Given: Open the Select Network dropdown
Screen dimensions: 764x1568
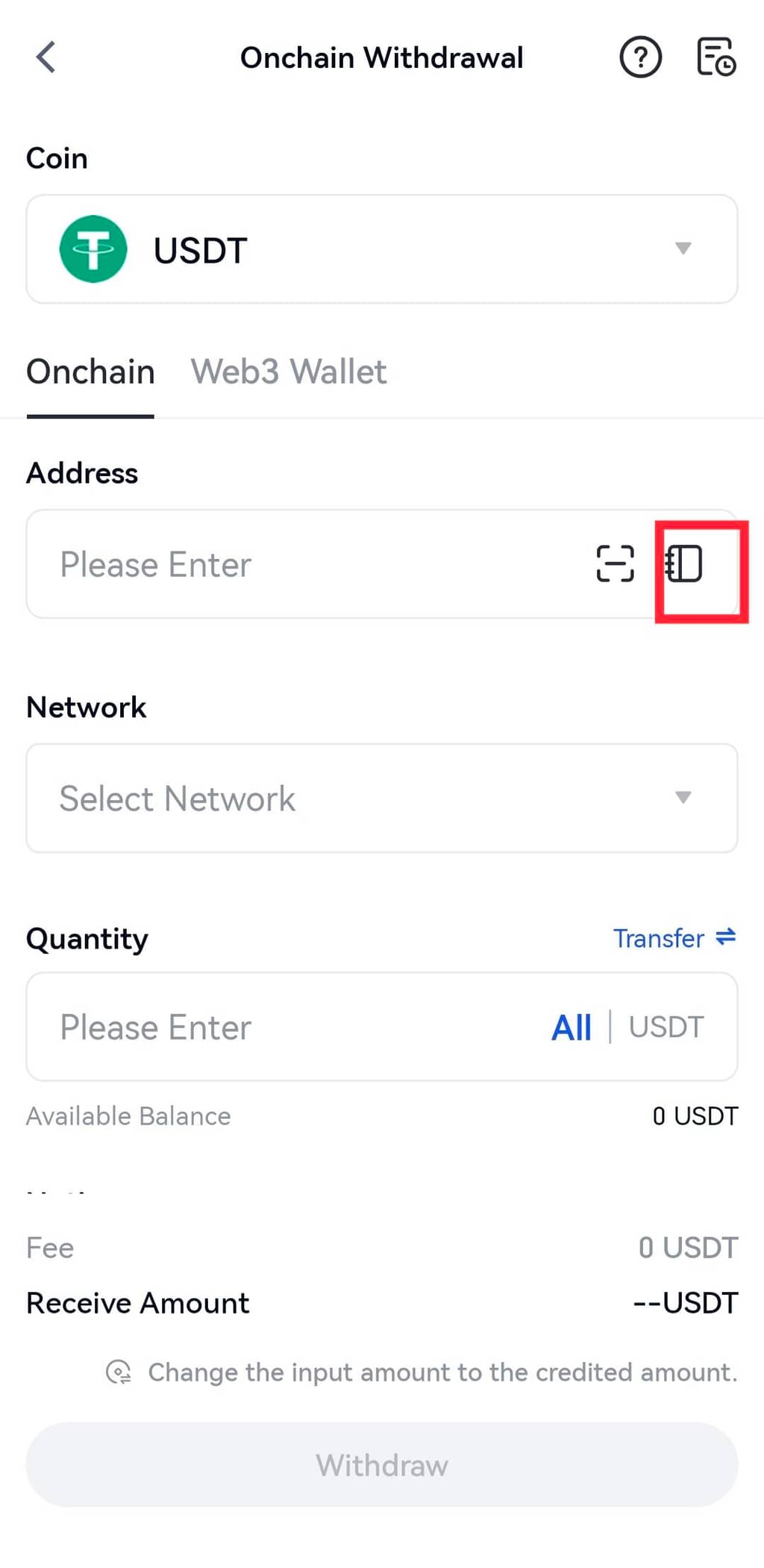Looking at the screenshot, I should pyautogui.click(x=381, y=798).
